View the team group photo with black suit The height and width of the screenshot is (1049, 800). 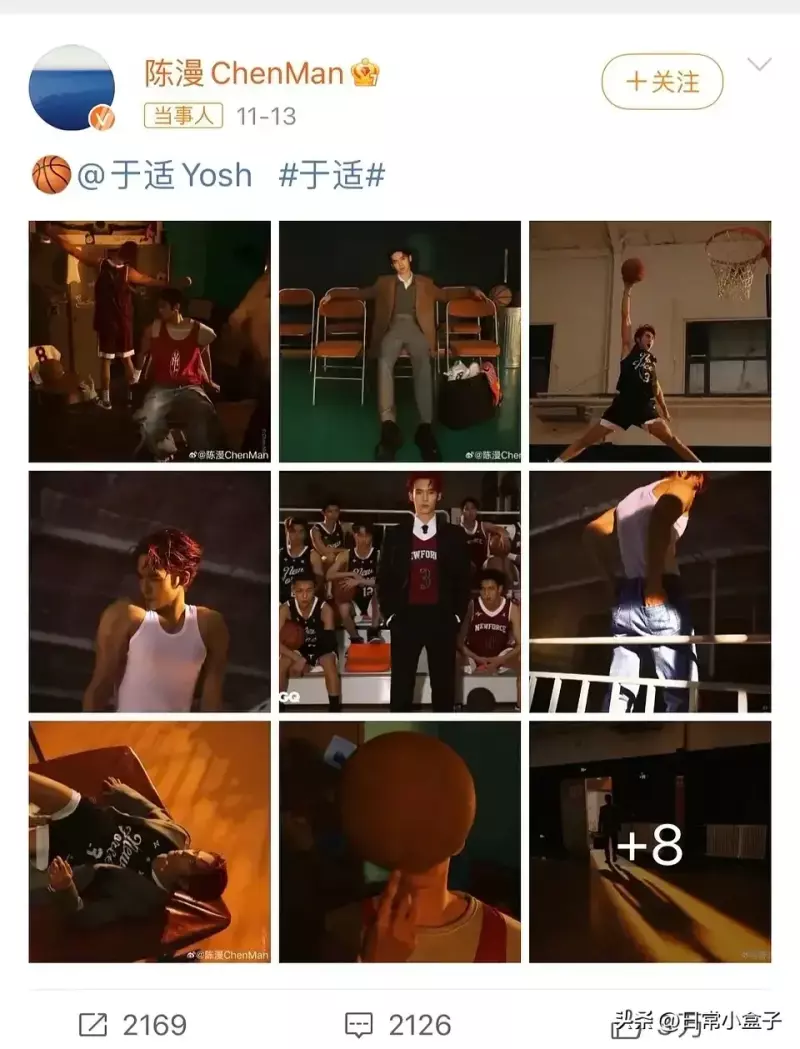(x=399, y=591)
